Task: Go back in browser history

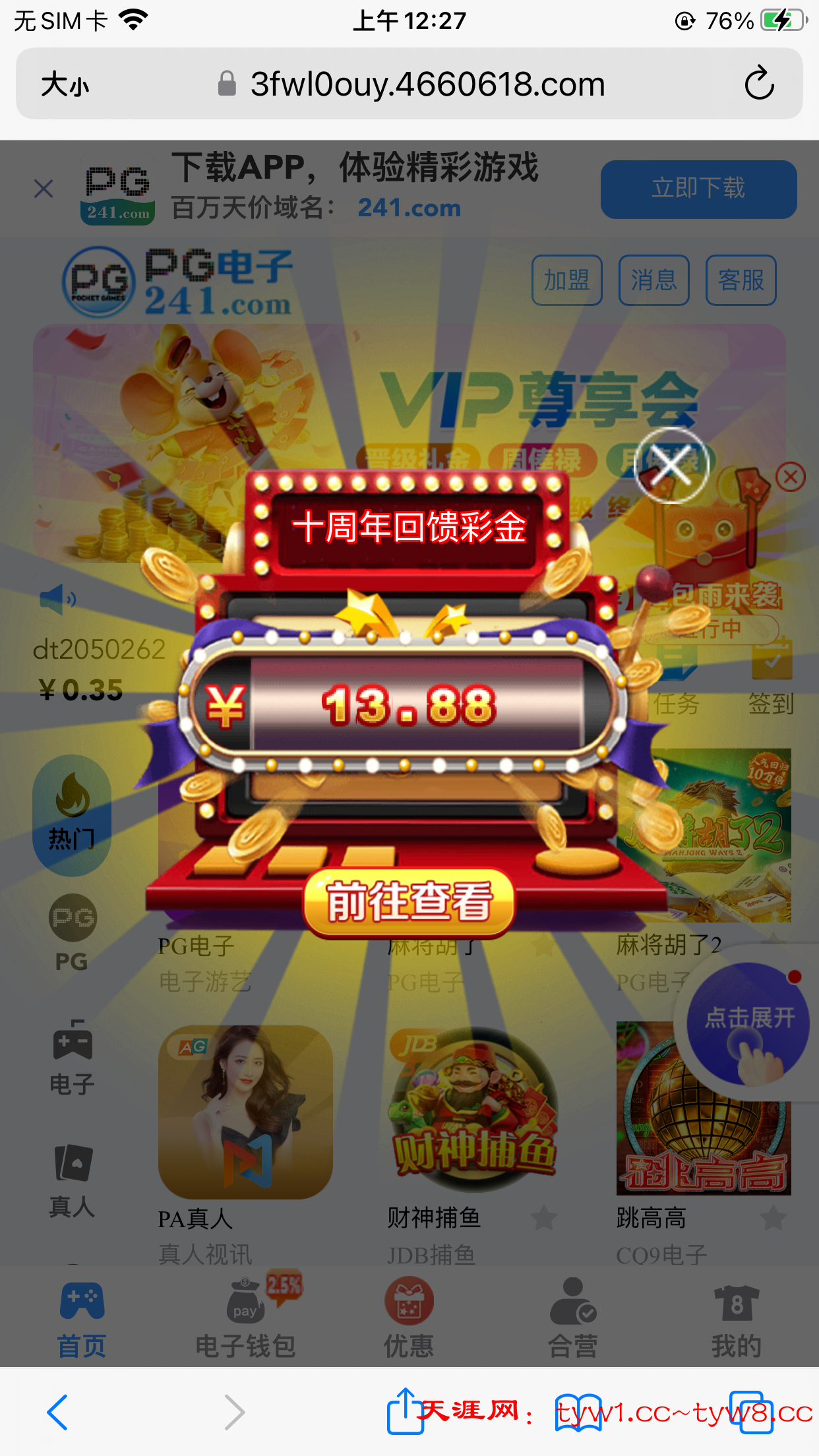Action: [x=57, y=1412]
